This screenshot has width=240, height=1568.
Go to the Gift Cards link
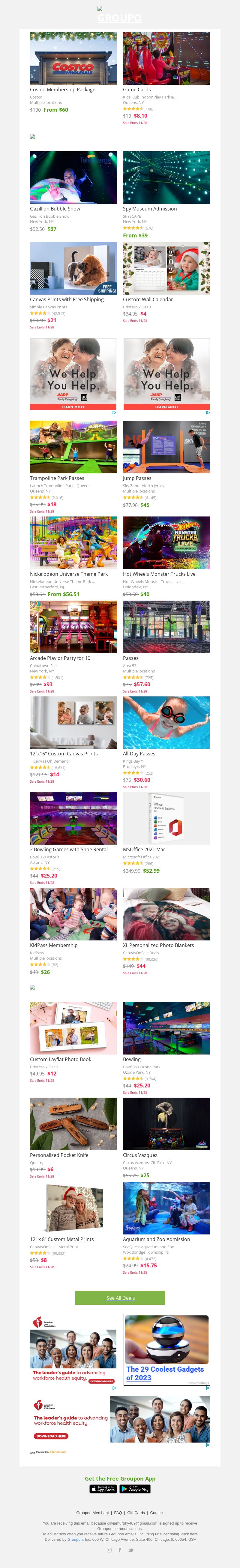(x=136, y=1513)
